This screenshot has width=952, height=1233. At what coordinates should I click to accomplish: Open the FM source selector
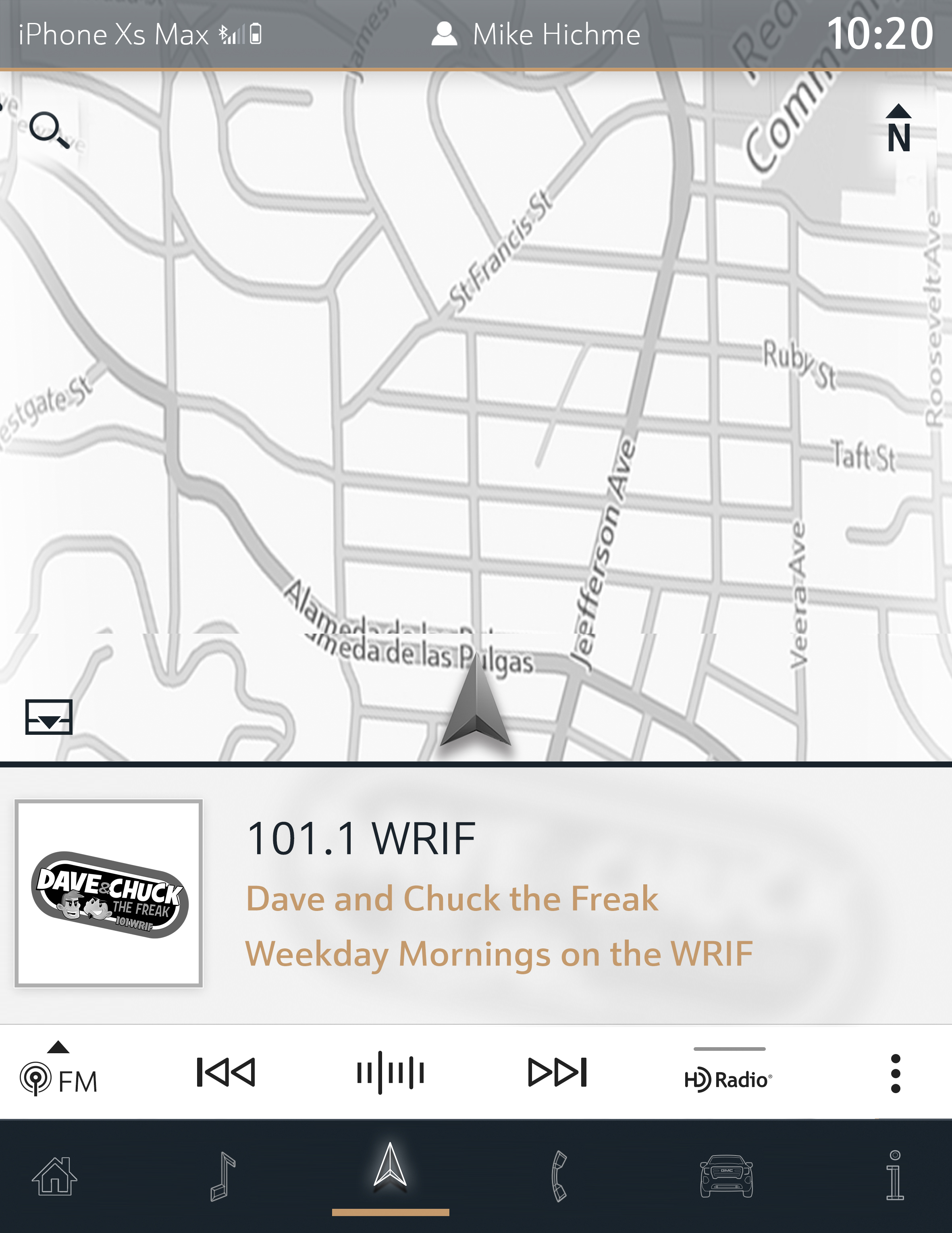(59, 1073)
